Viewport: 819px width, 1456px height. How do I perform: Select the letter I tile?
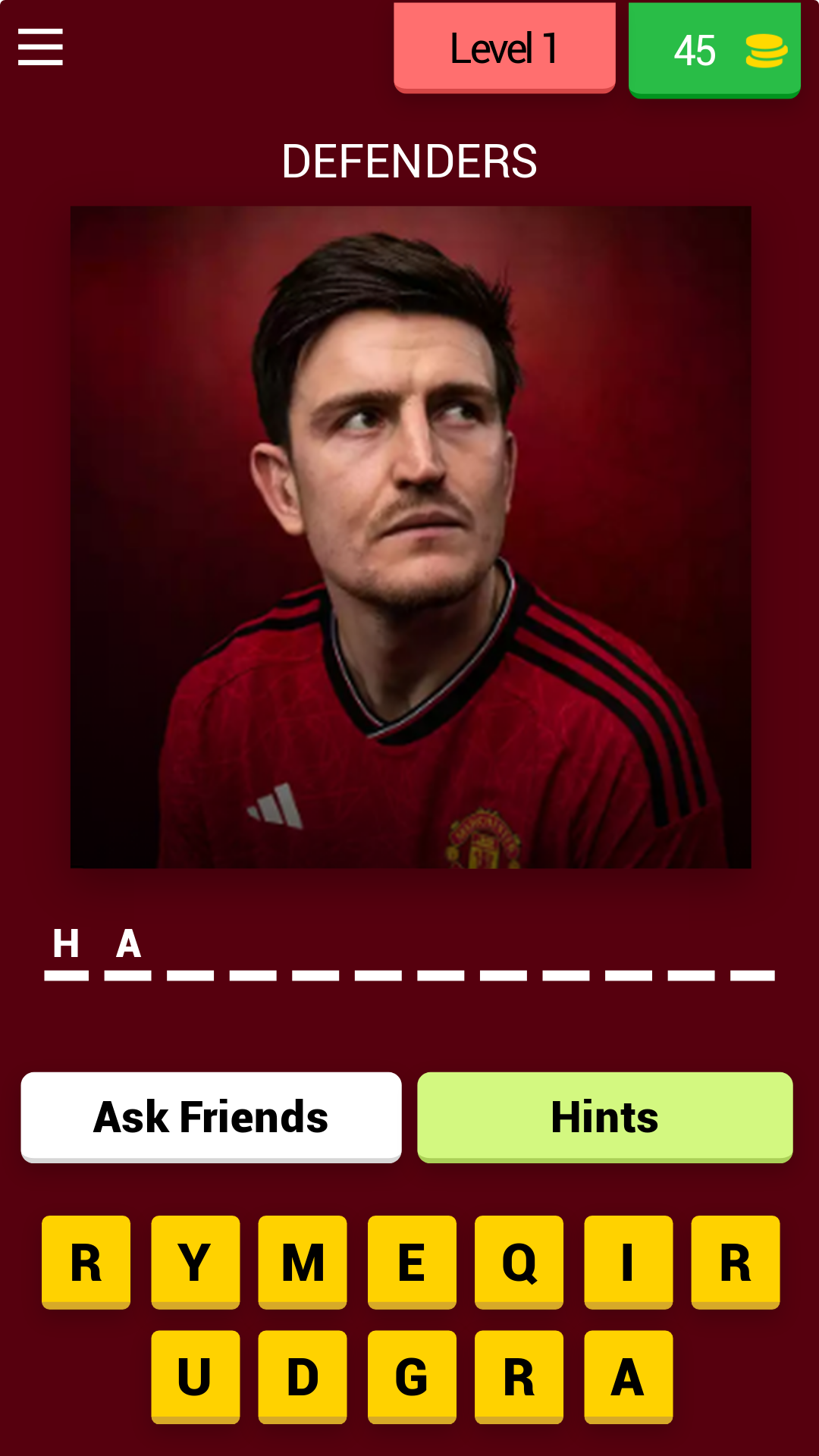point(628,1263)
